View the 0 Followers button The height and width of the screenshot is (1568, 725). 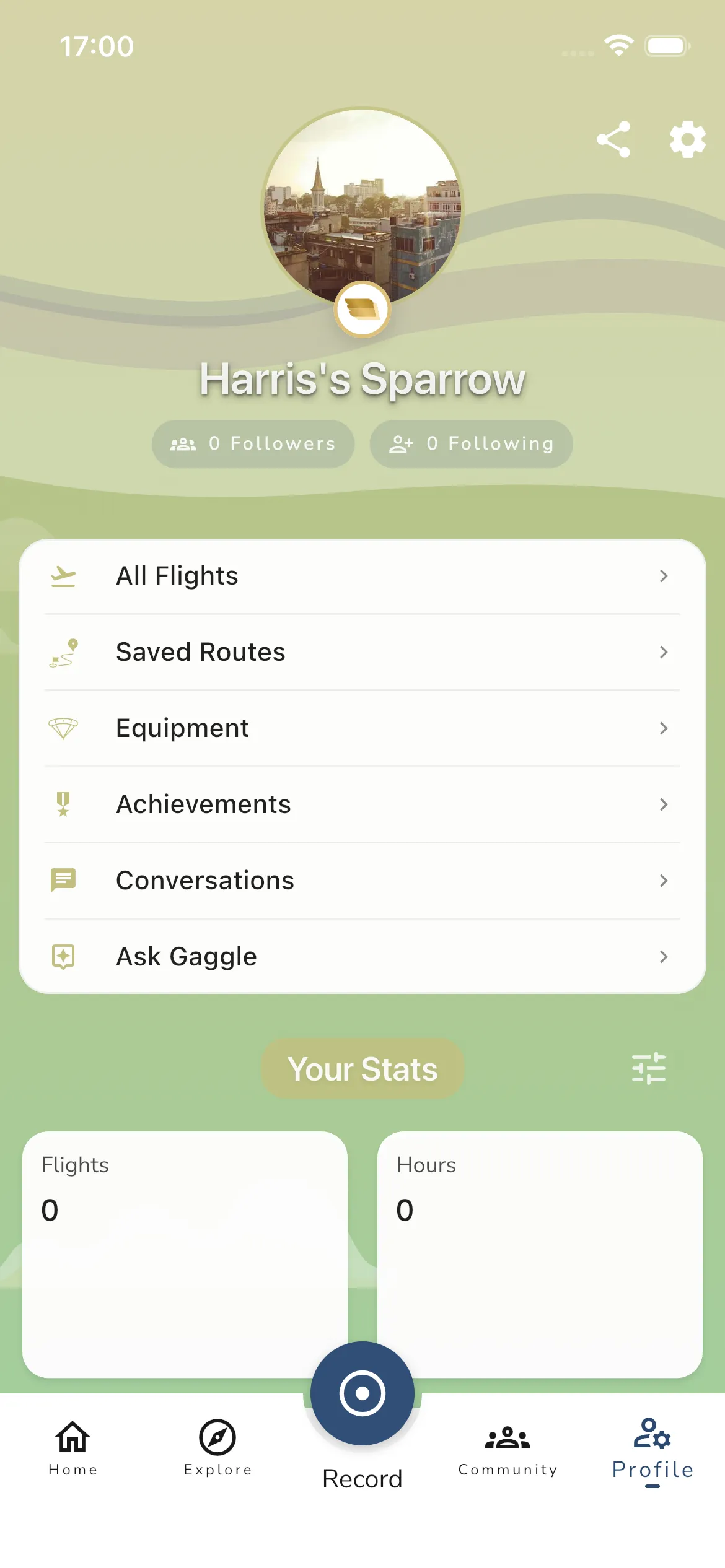pos(253,443)
